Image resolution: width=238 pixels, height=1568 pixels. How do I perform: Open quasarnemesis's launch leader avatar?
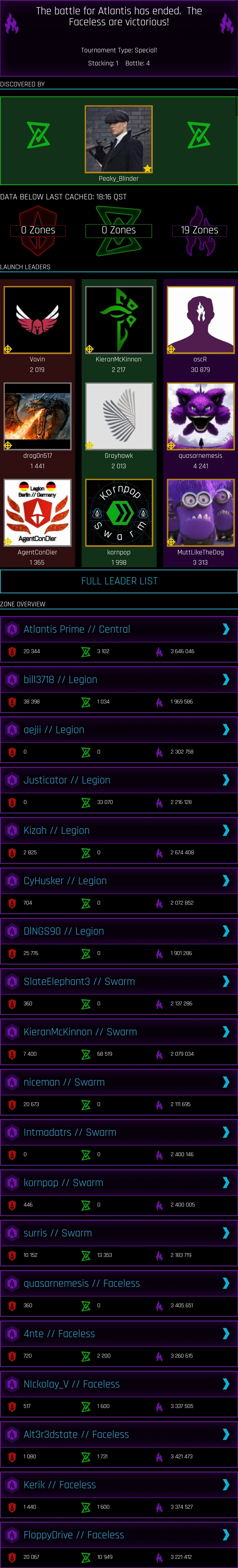200,416
